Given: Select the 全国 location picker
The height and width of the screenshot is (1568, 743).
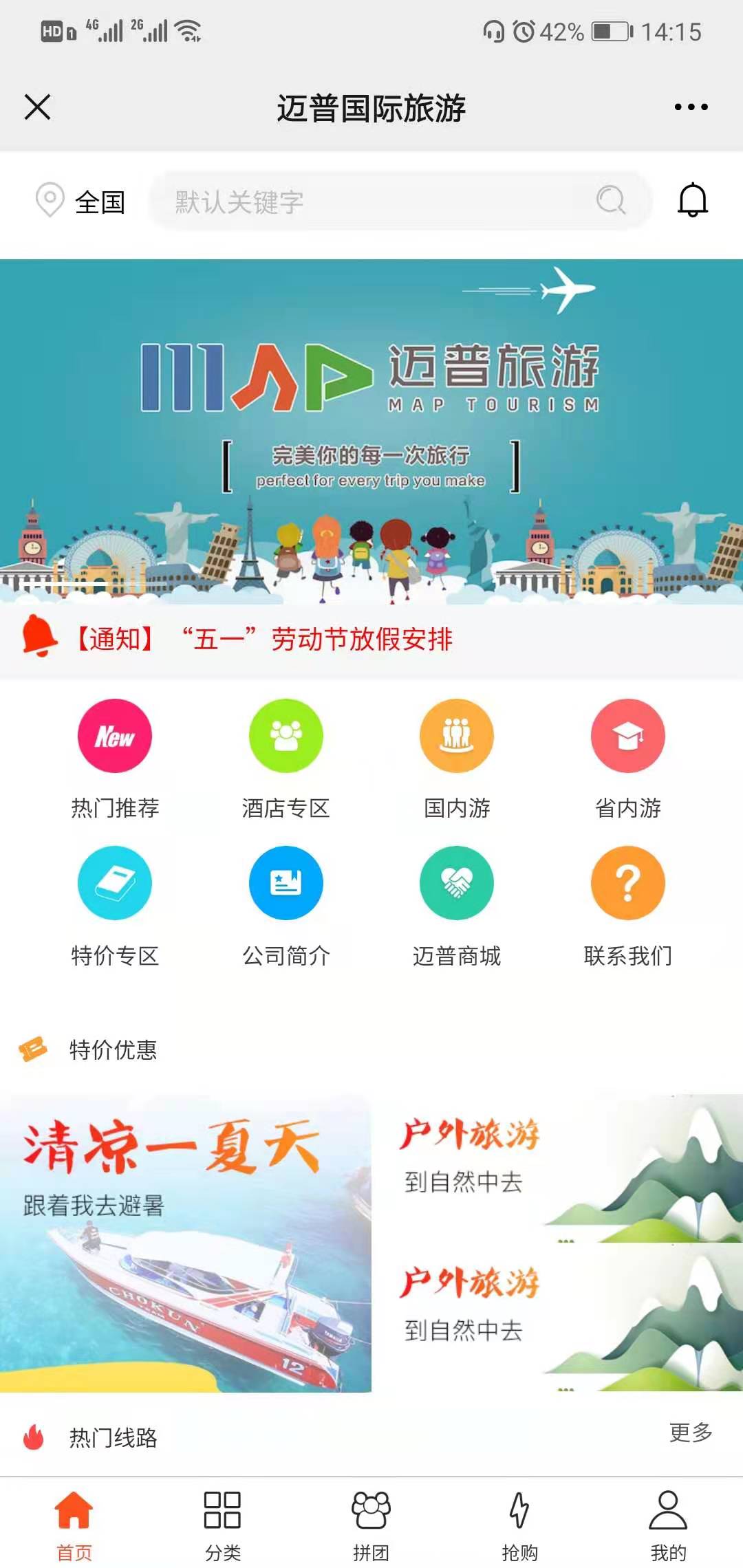Looking at the screenshot, I should (x=81, y=202).
